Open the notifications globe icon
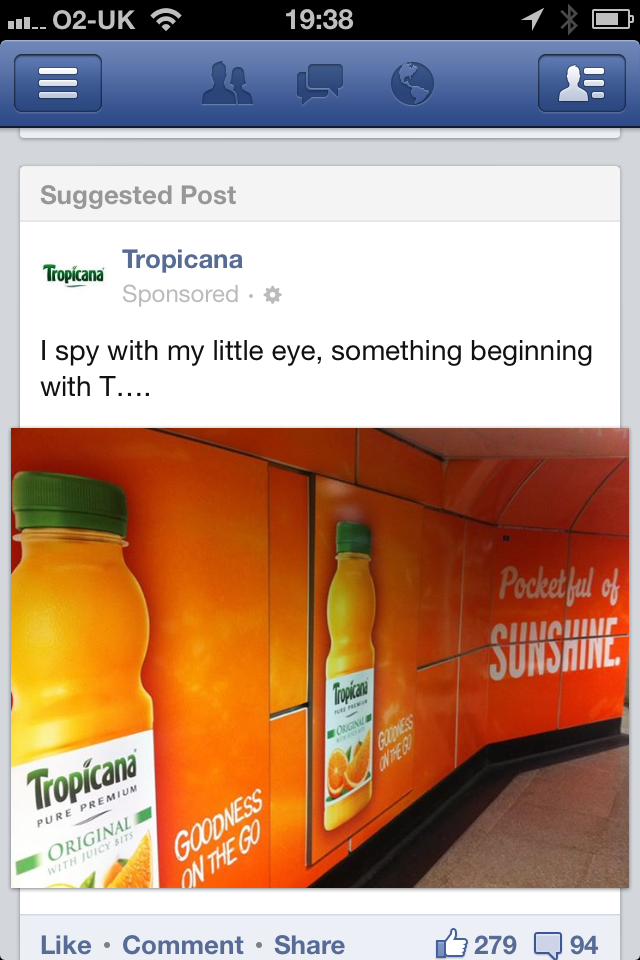Image resolution: width=640 pixels, height=960 pixels. [x=411, y=83]
